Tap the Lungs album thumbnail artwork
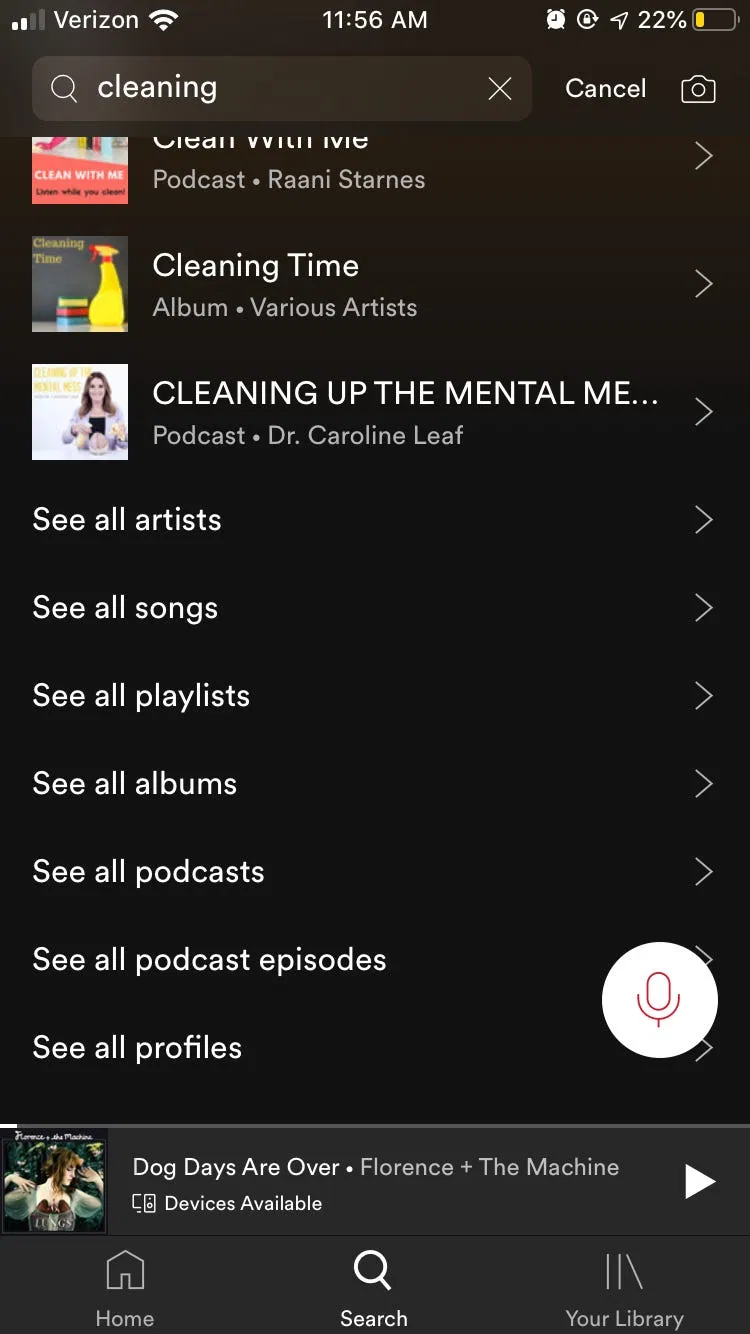This screenshot has height=1334, width=750. coord(55,1183)
